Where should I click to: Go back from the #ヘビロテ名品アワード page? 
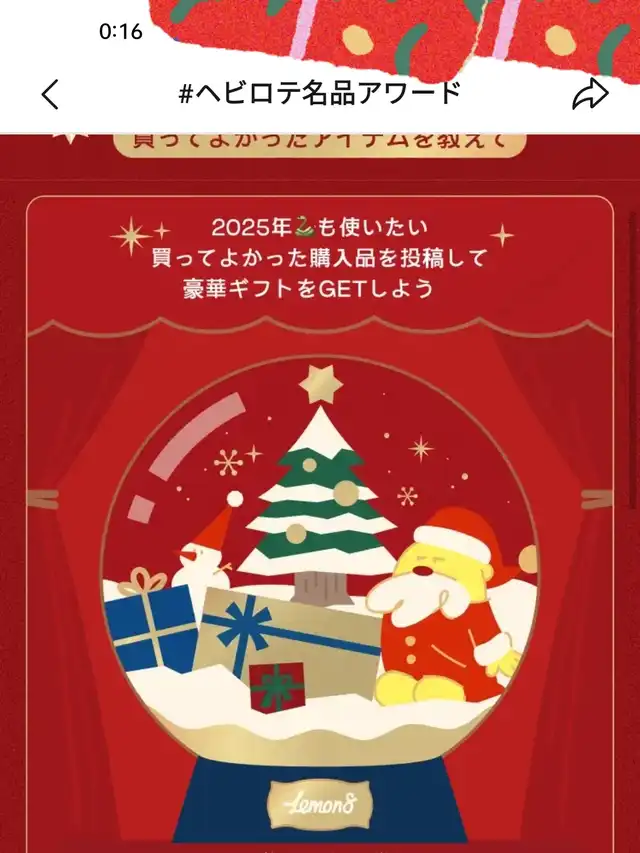pos(50,94)
